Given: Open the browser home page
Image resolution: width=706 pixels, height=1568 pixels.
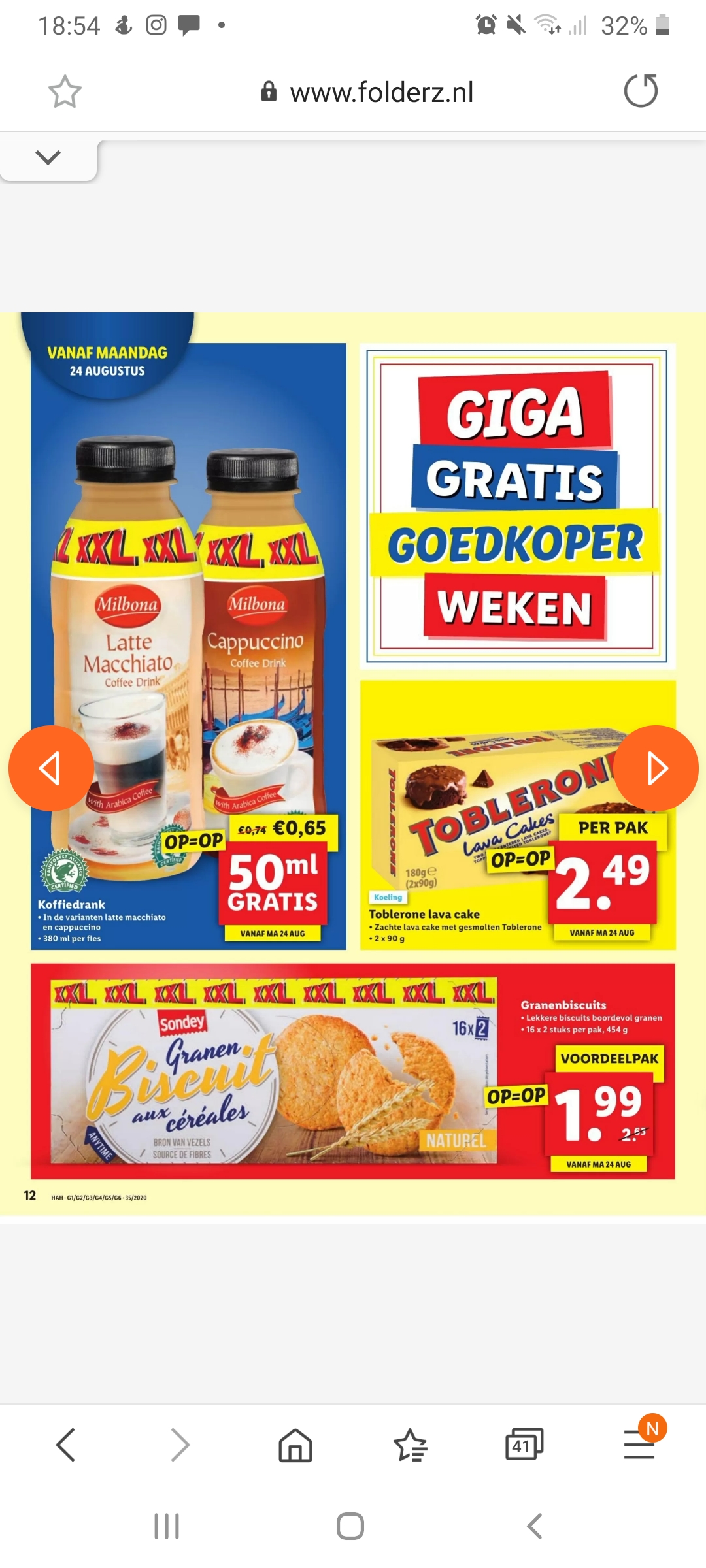Looking at the screenshot, I should click(x=295, y=1445).
